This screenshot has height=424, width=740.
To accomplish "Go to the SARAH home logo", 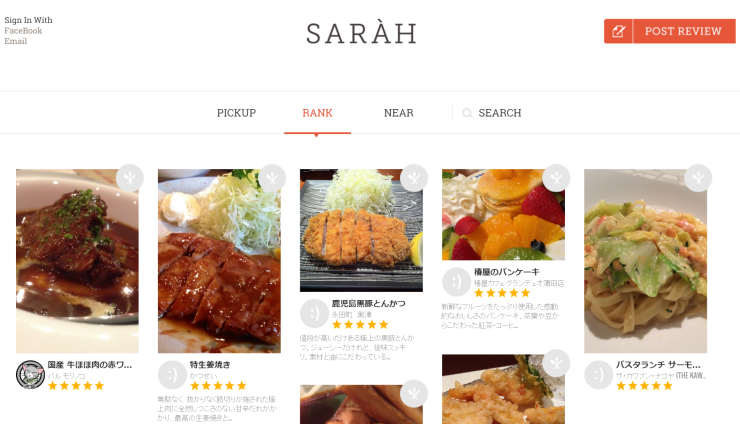I will 361,32.
